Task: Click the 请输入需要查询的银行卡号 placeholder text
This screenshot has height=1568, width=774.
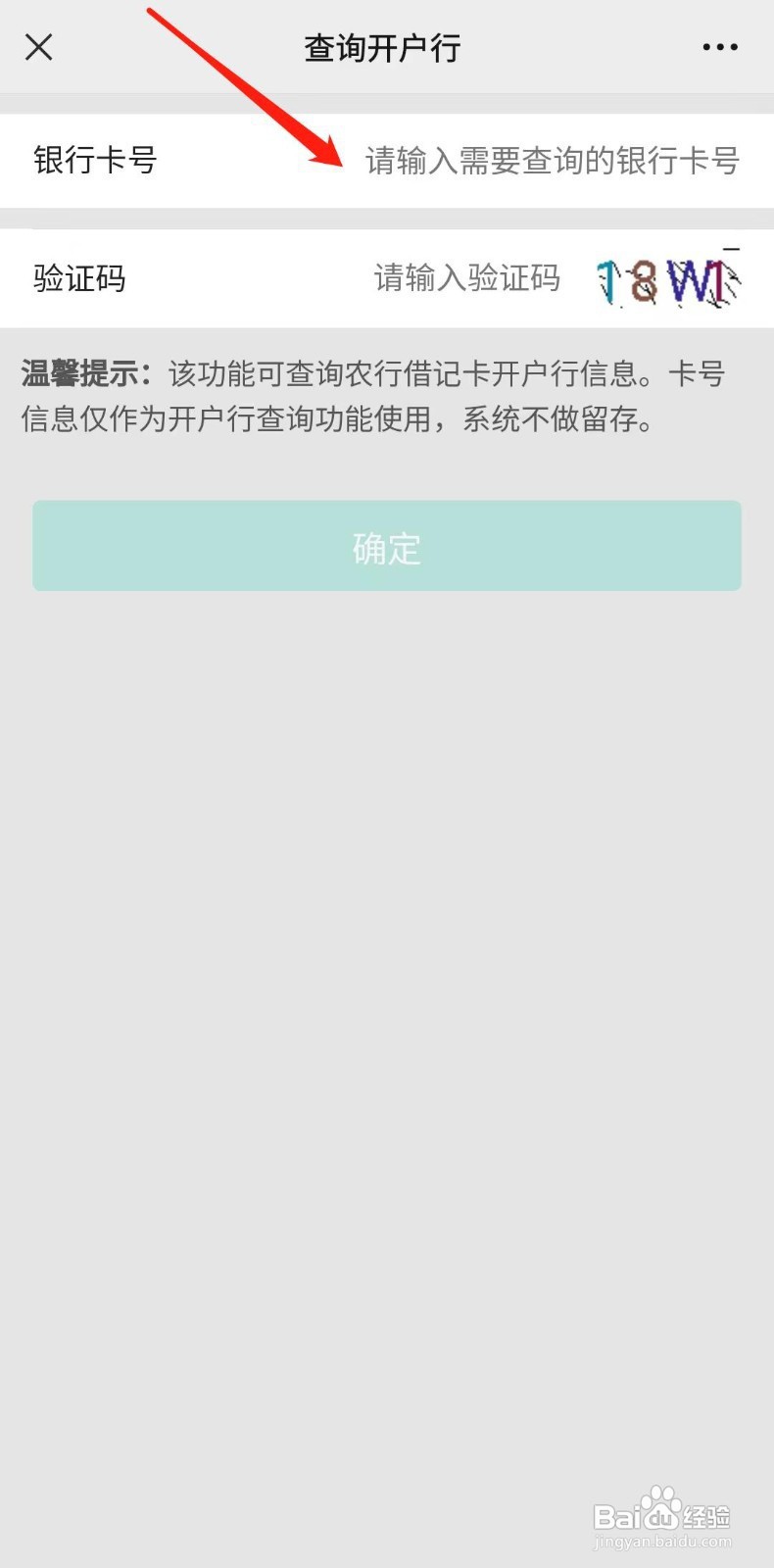Action: (552, 161)
